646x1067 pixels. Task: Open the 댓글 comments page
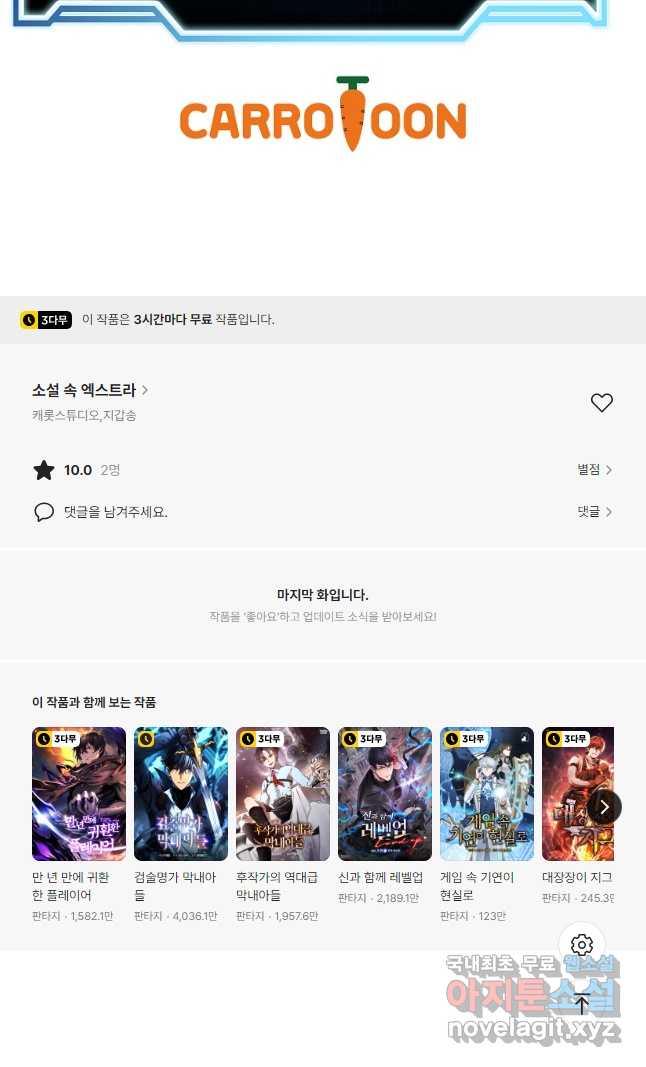pos(594,511)
